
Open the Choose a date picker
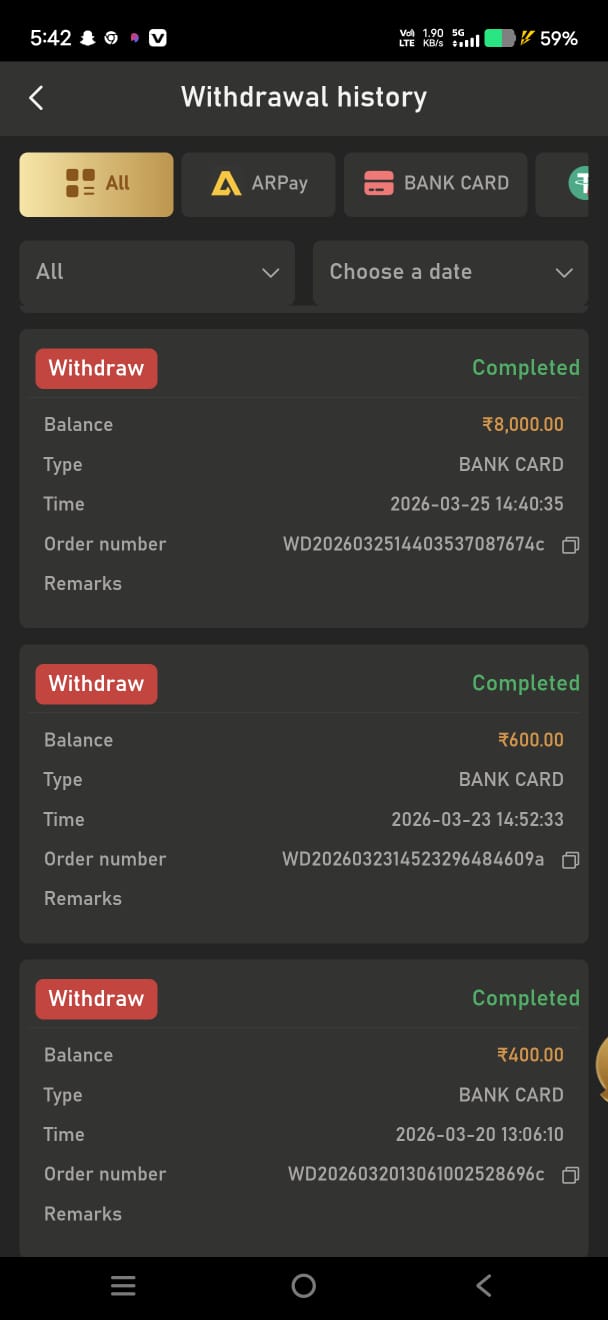(450, 272)
